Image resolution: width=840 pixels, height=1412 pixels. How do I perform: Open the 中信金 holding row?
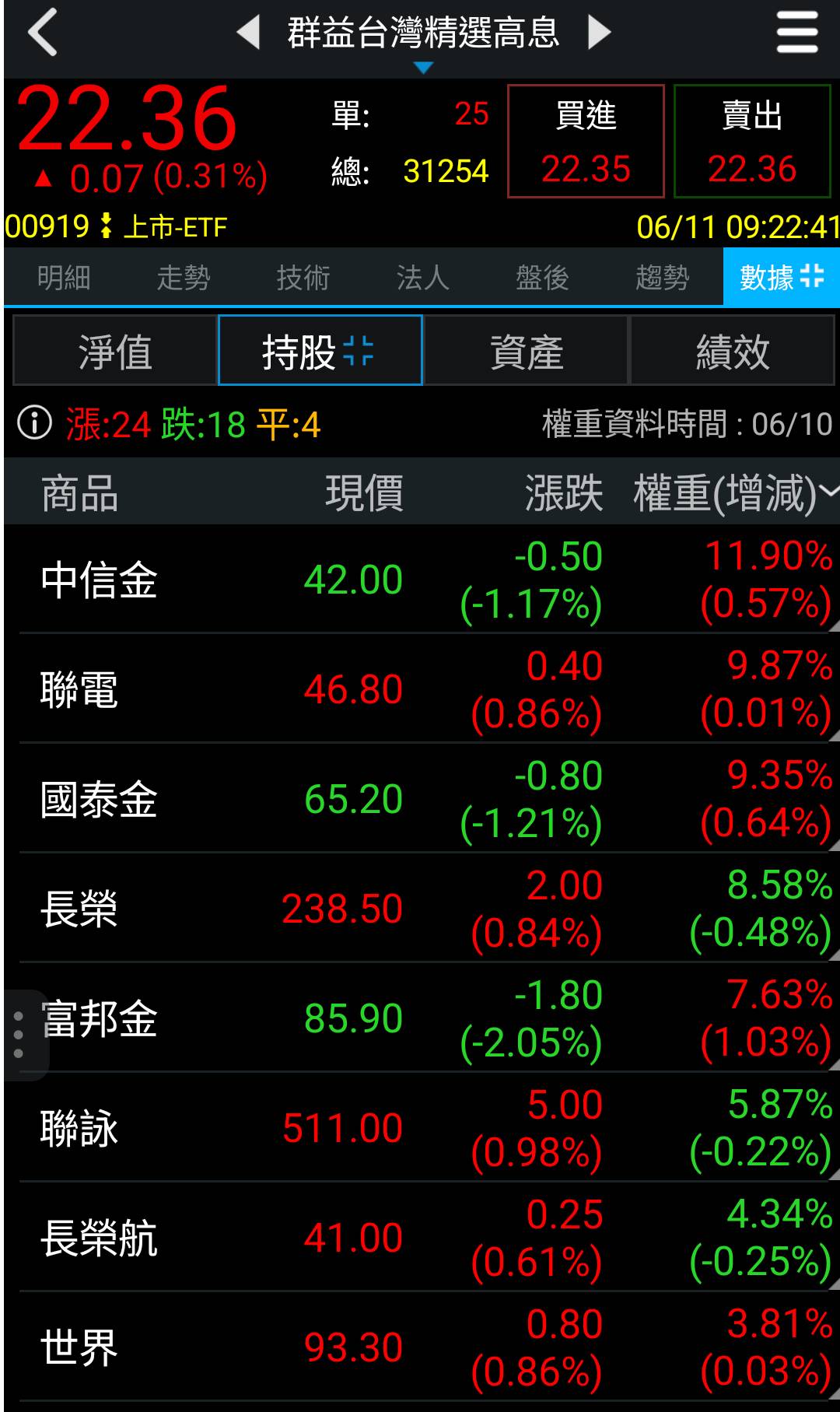tap(420, 580)
